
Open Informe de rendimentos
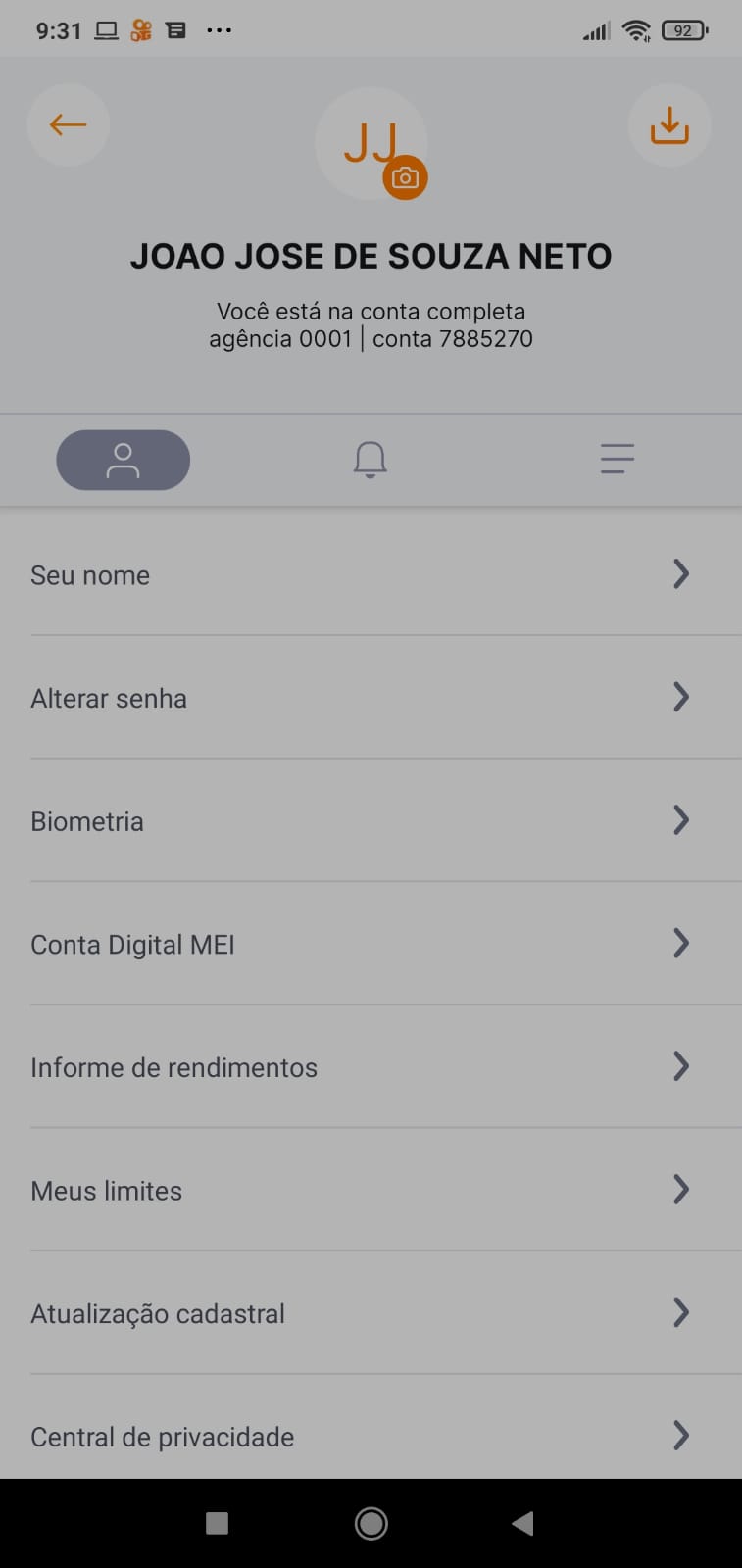pos(371,1067)
